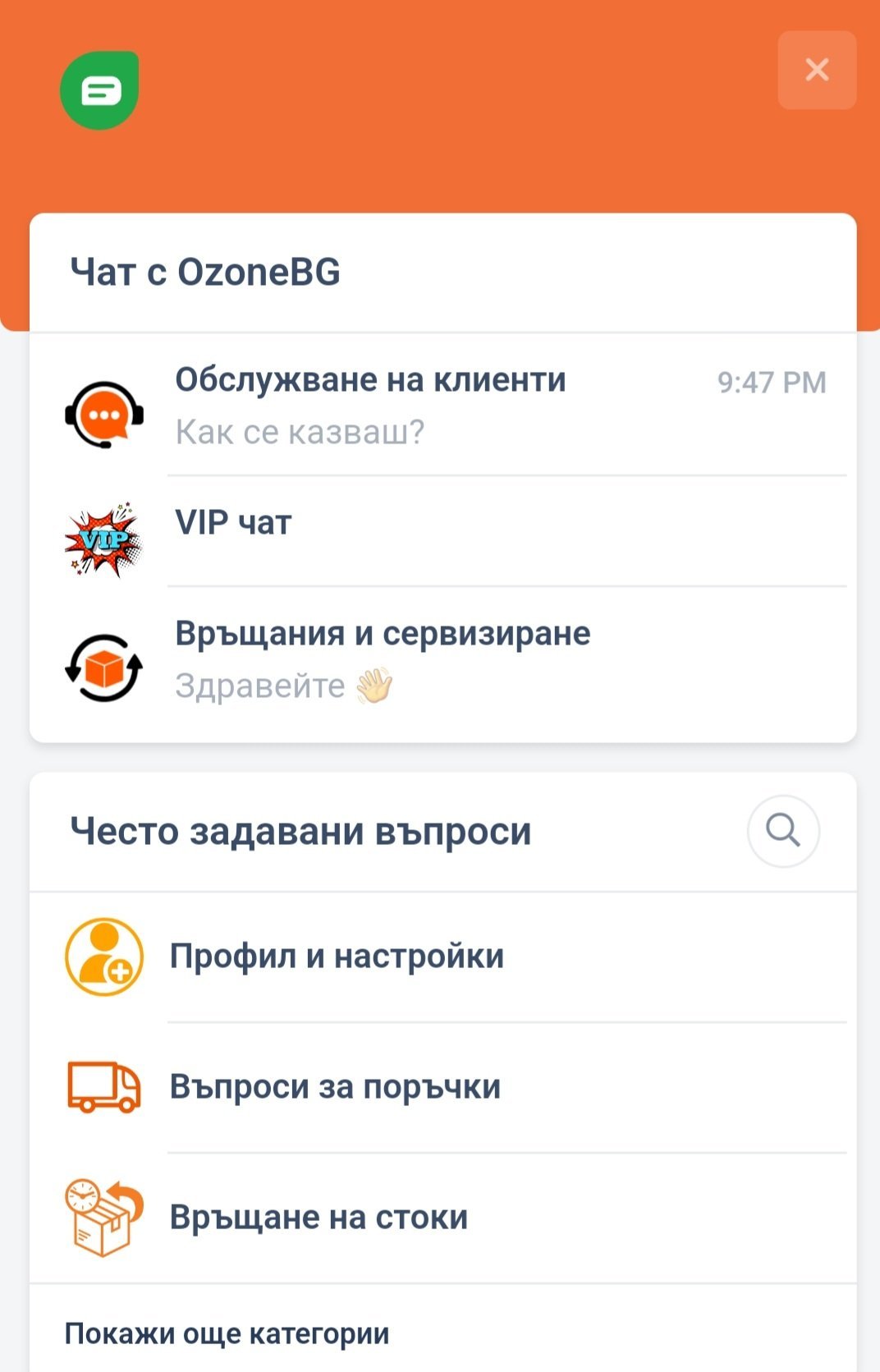This screenshot has height=1372, width=880.
Task: Open Връщане на стоки FAQ category
Action: [x=443, y=1218]
